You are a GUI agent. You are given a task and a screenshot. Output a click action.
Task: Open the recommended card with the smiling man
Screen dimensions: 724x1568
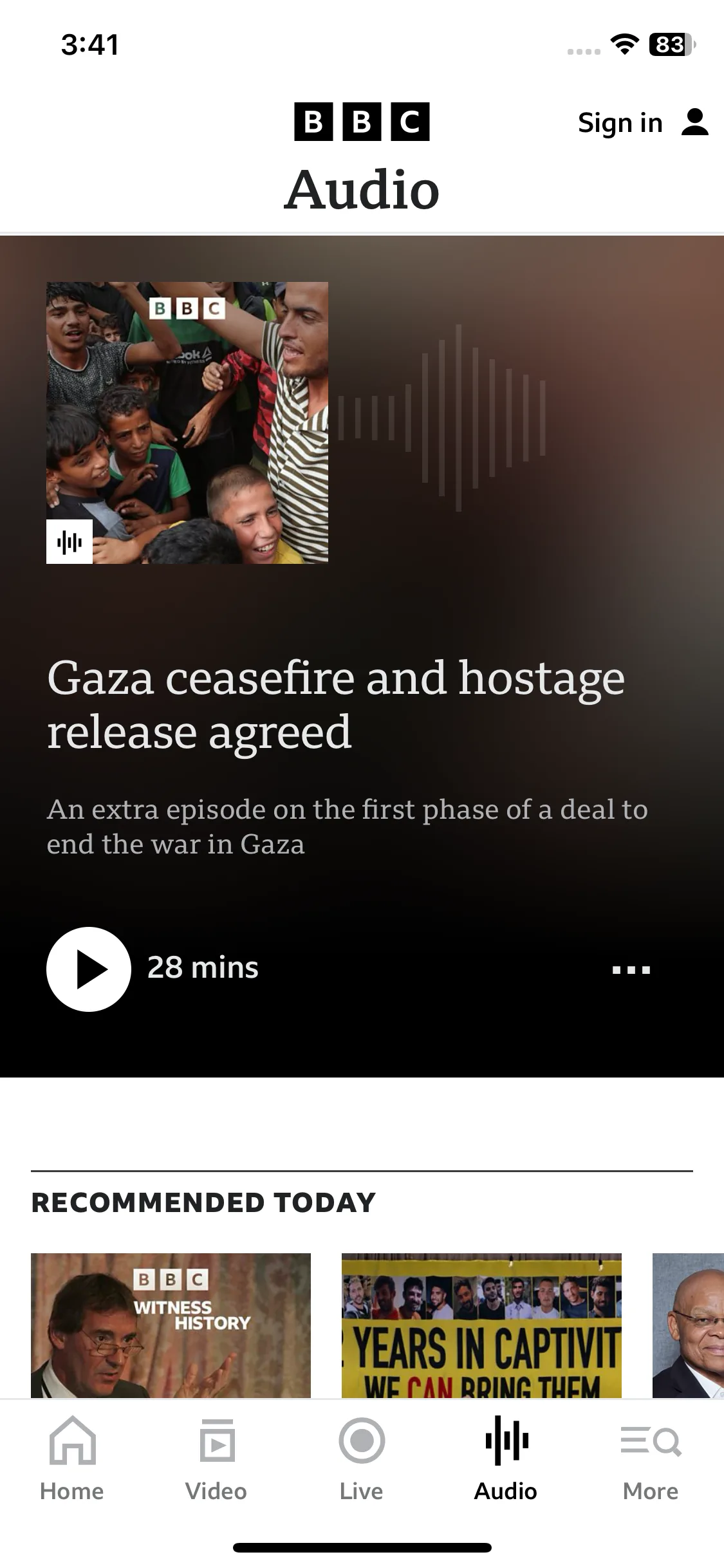[x=689, y=1325]
